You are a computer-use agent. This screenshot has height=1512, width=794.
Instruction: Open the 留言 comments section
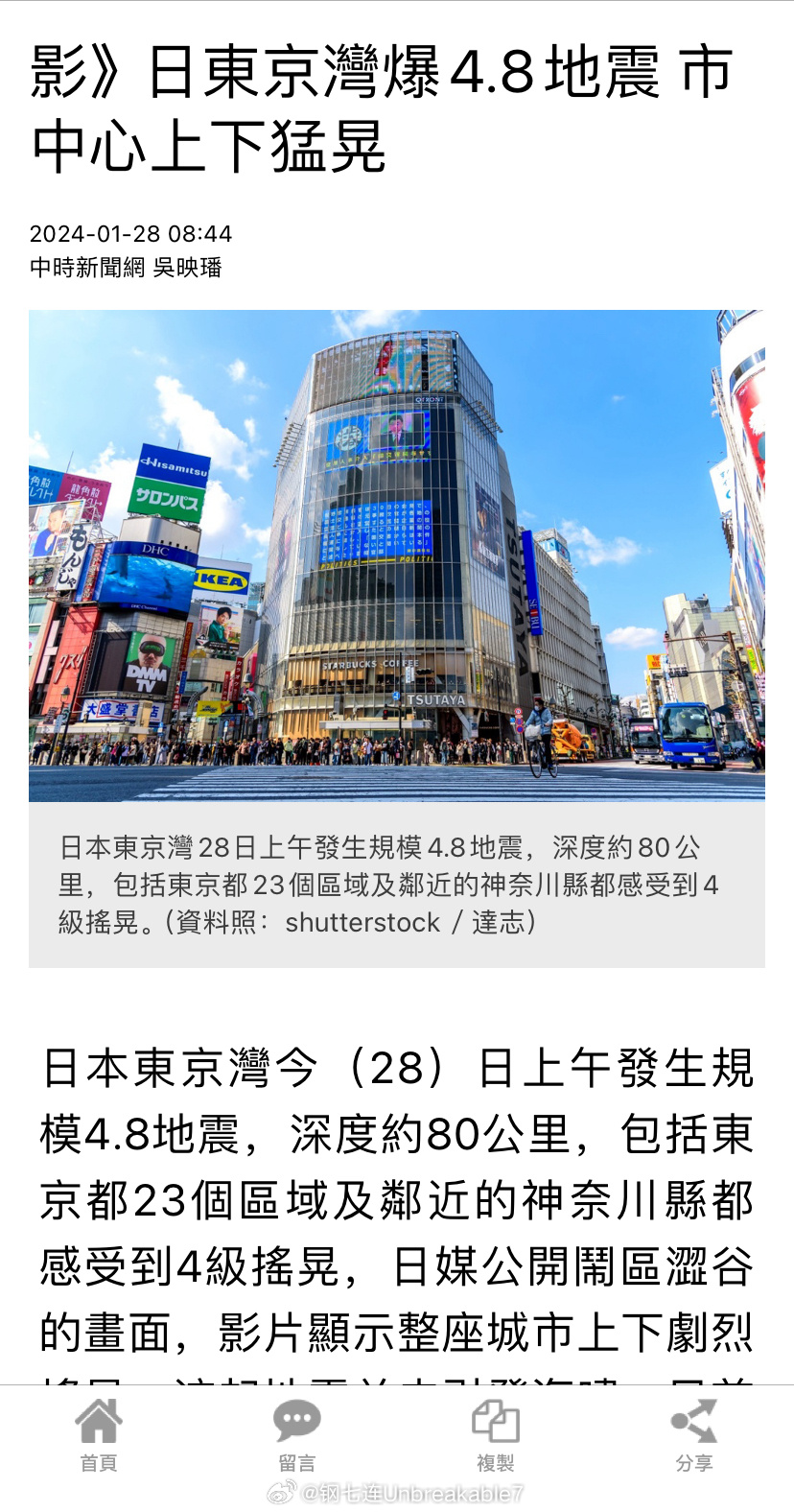[x=297, y=1435]
